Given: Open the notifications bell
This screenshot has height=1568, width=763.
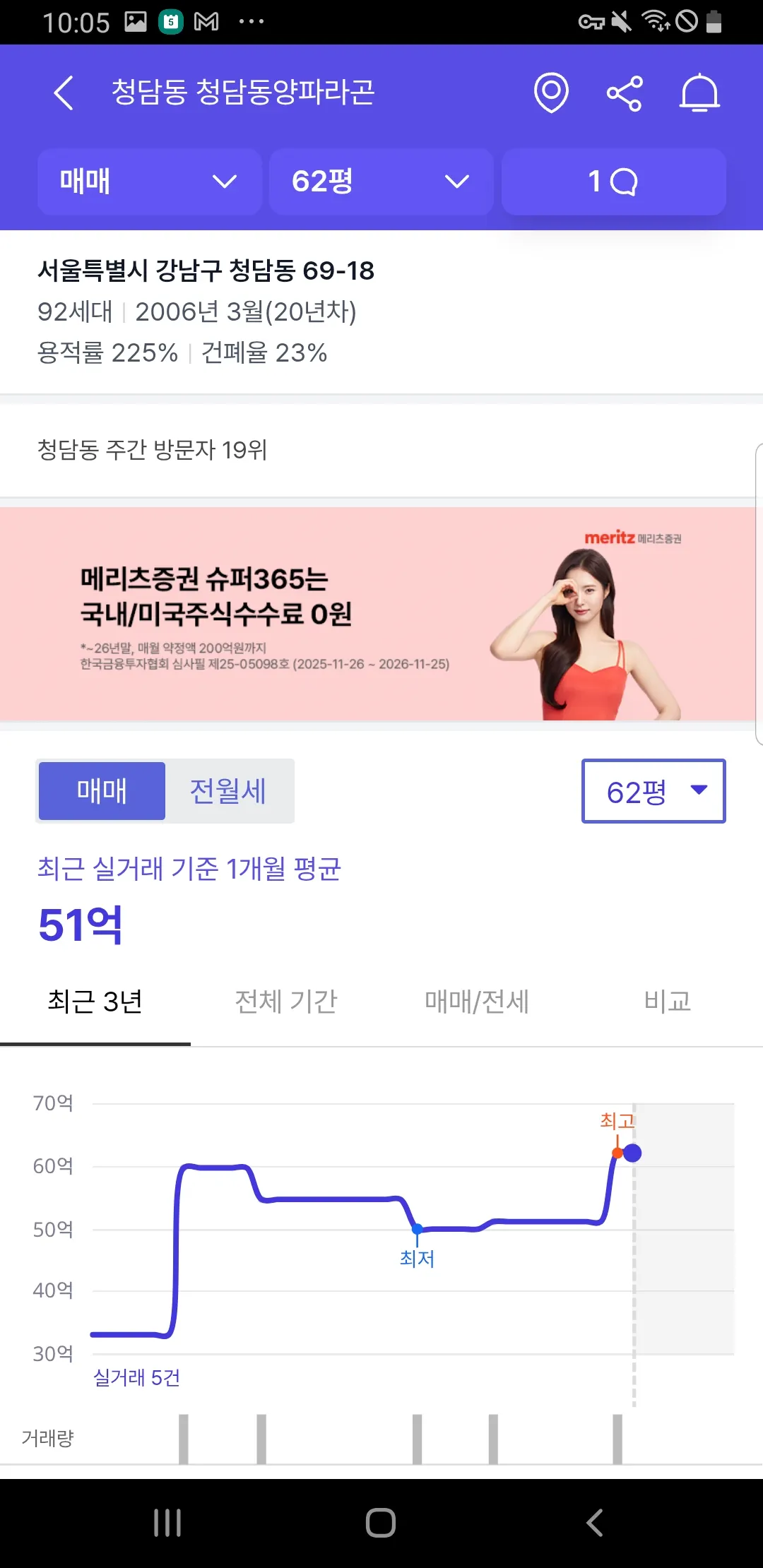Looking at the screenshot, I should click(699, 93).
